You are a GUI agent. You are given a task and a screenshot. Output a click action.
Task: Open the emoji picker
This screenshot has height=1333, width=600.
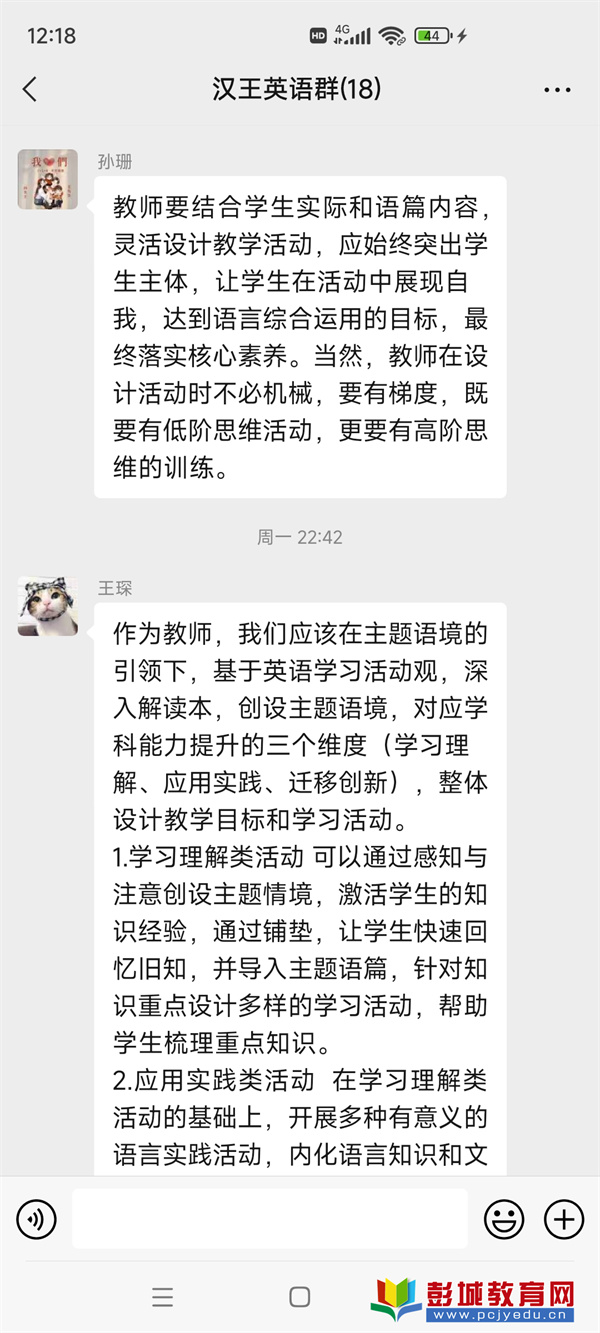tap(504, 1219)
